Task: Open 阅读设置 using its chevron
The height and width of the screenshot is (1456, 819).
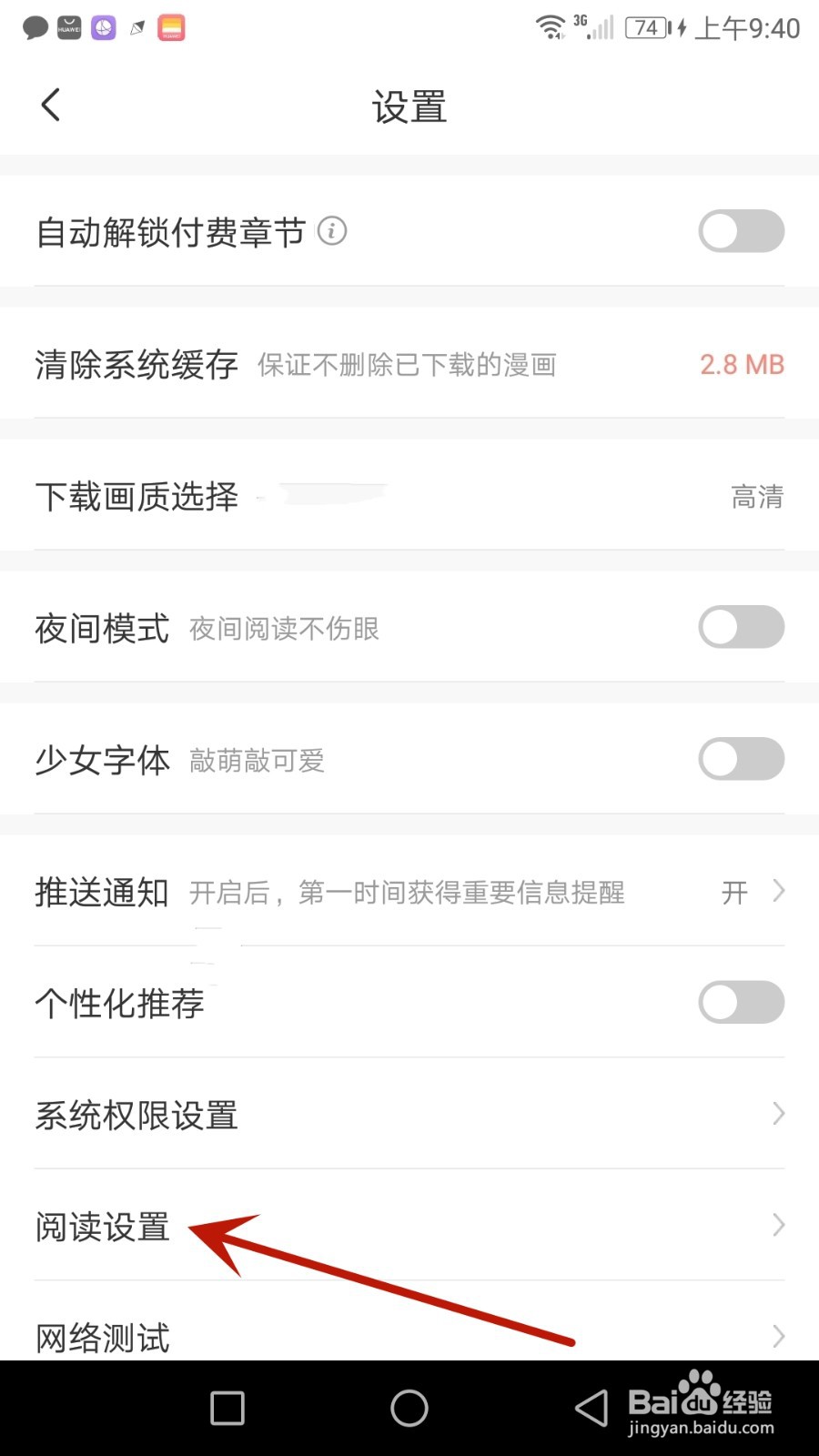Action: tap(776, 1224)
